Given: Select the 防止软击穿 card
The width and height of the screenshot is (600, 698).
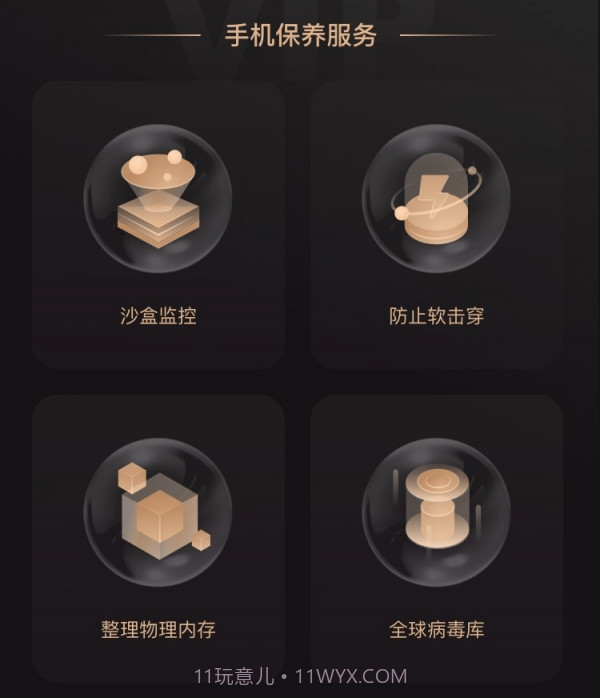Looking at the screenshot, I should pos(436,226).
